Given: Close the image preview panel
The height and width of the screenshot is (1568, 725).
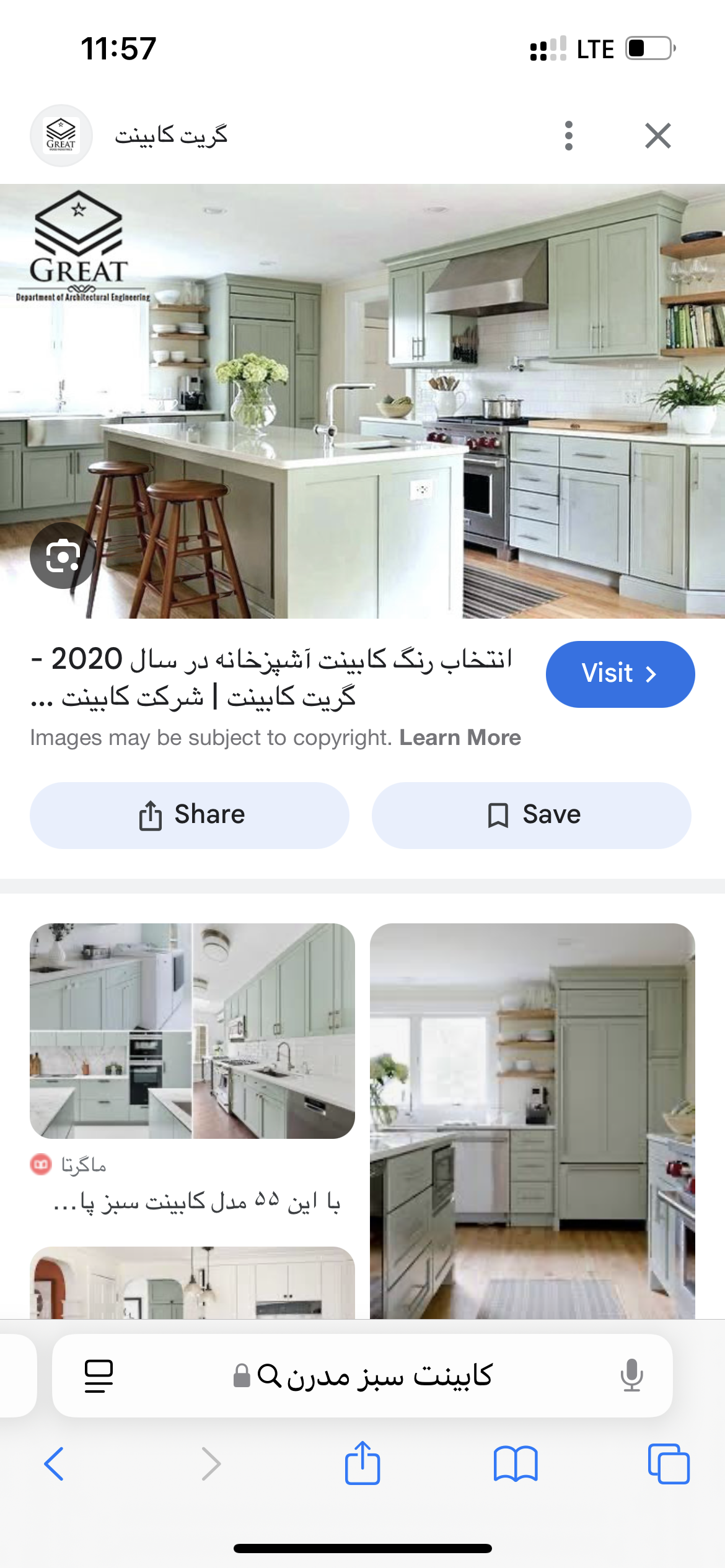Looking at the screenshot, I should click(x=657, y=136).
